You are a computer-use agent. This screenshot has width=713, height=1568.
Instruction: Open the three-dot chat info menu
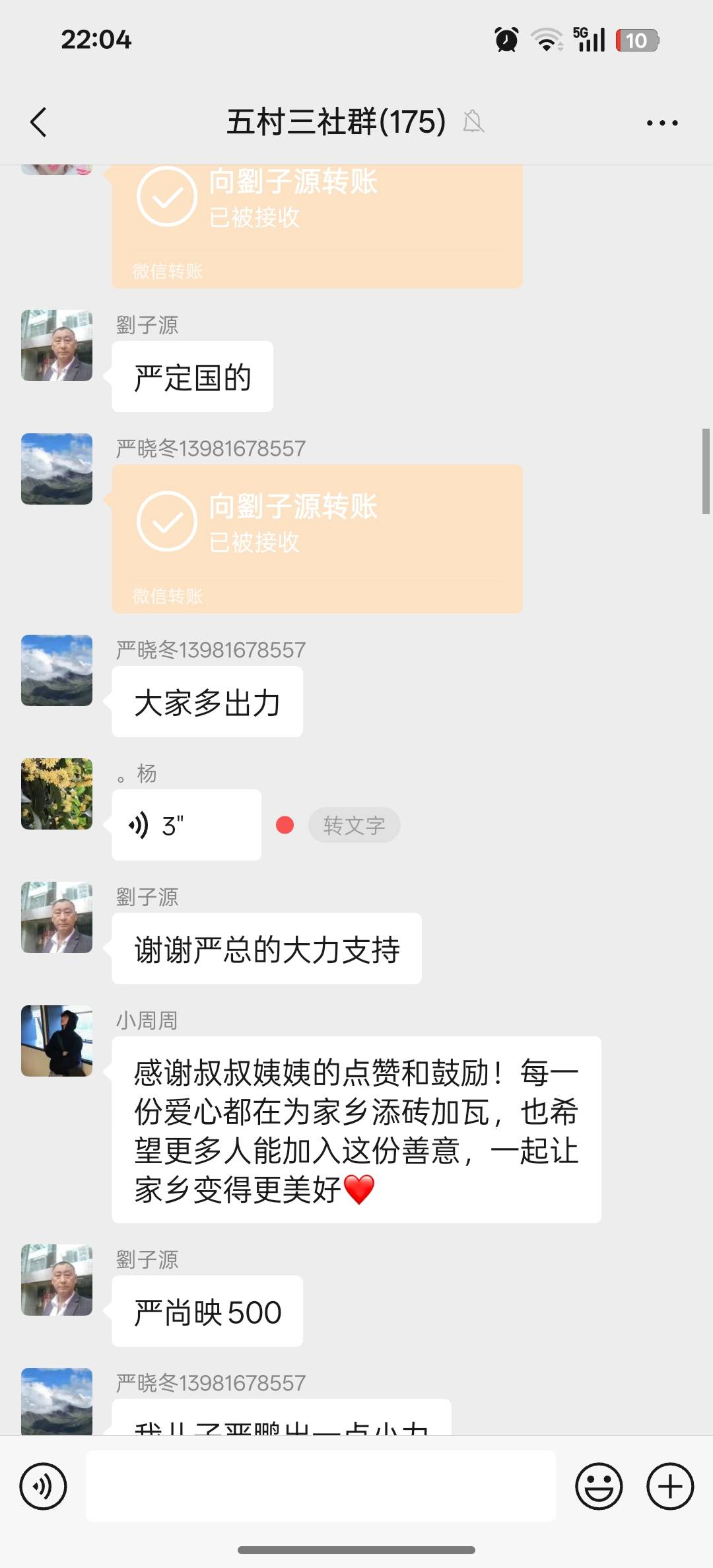[662, 123]
